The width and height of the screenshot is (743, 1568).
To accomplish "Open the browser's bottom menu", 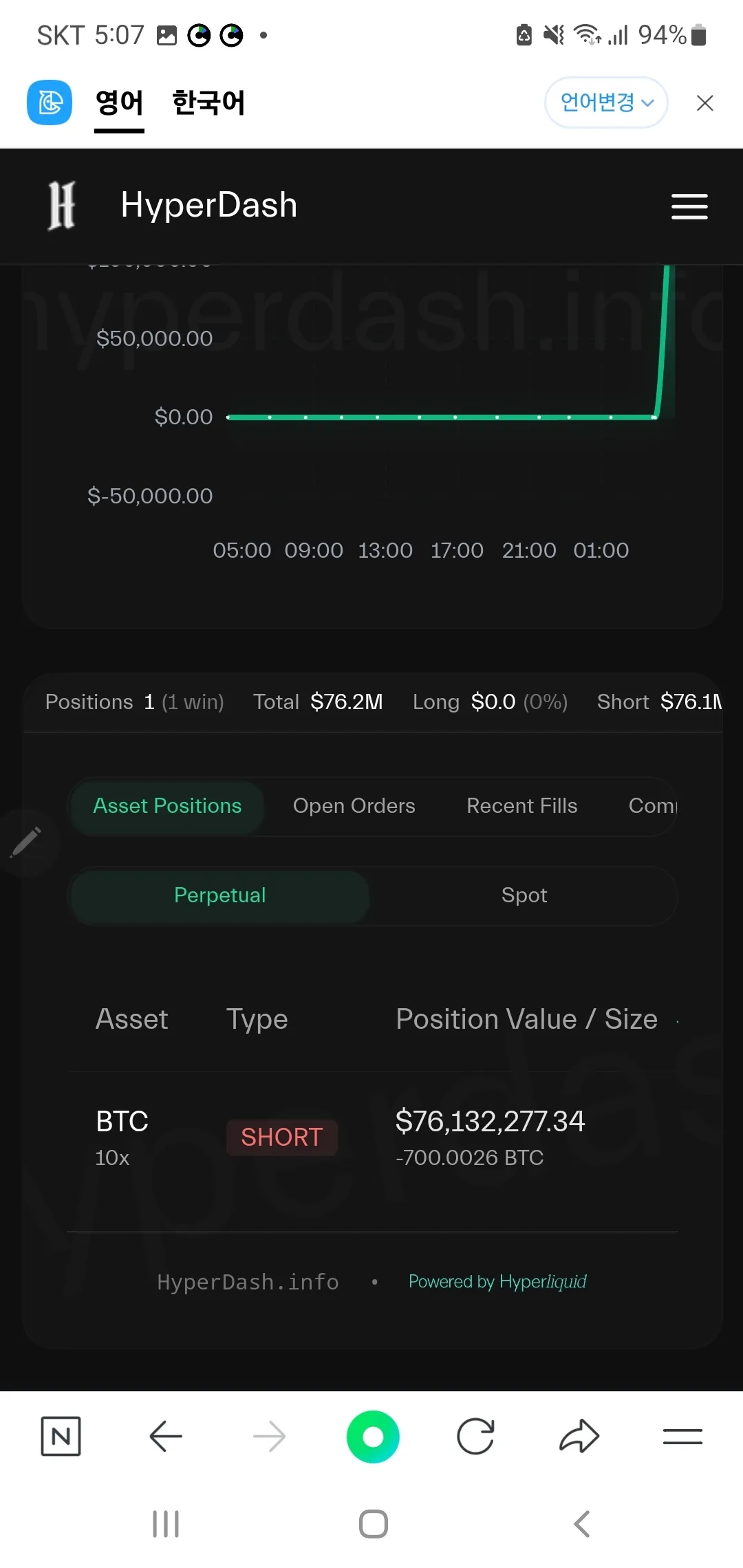I will pyautogui.click(x=682, y=1437).
